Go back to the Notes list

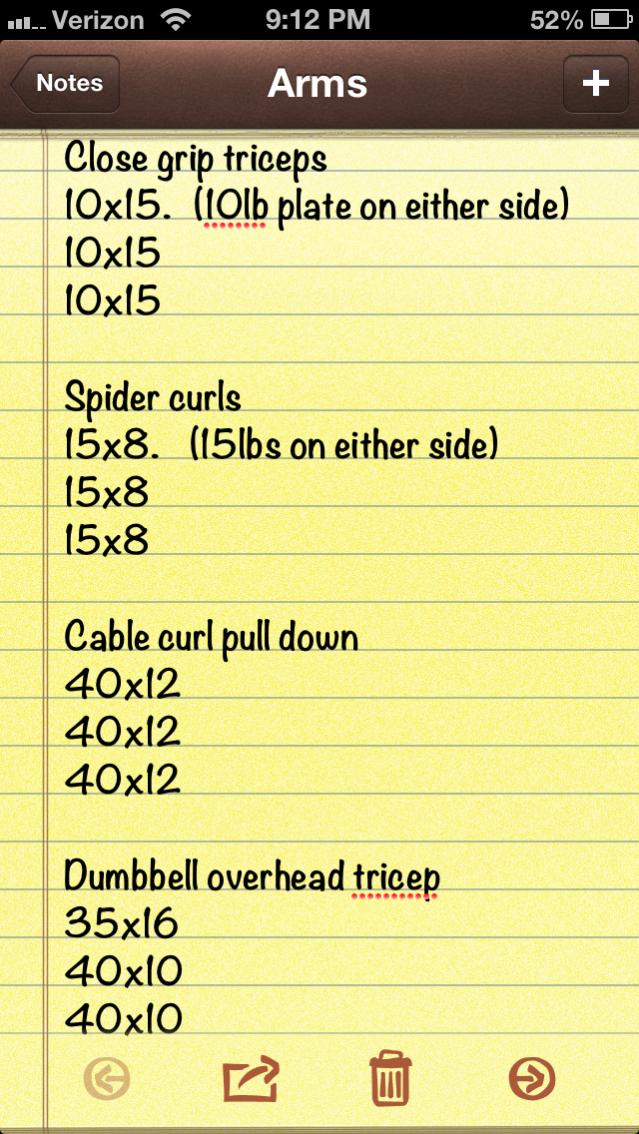[x=66, y=84]
